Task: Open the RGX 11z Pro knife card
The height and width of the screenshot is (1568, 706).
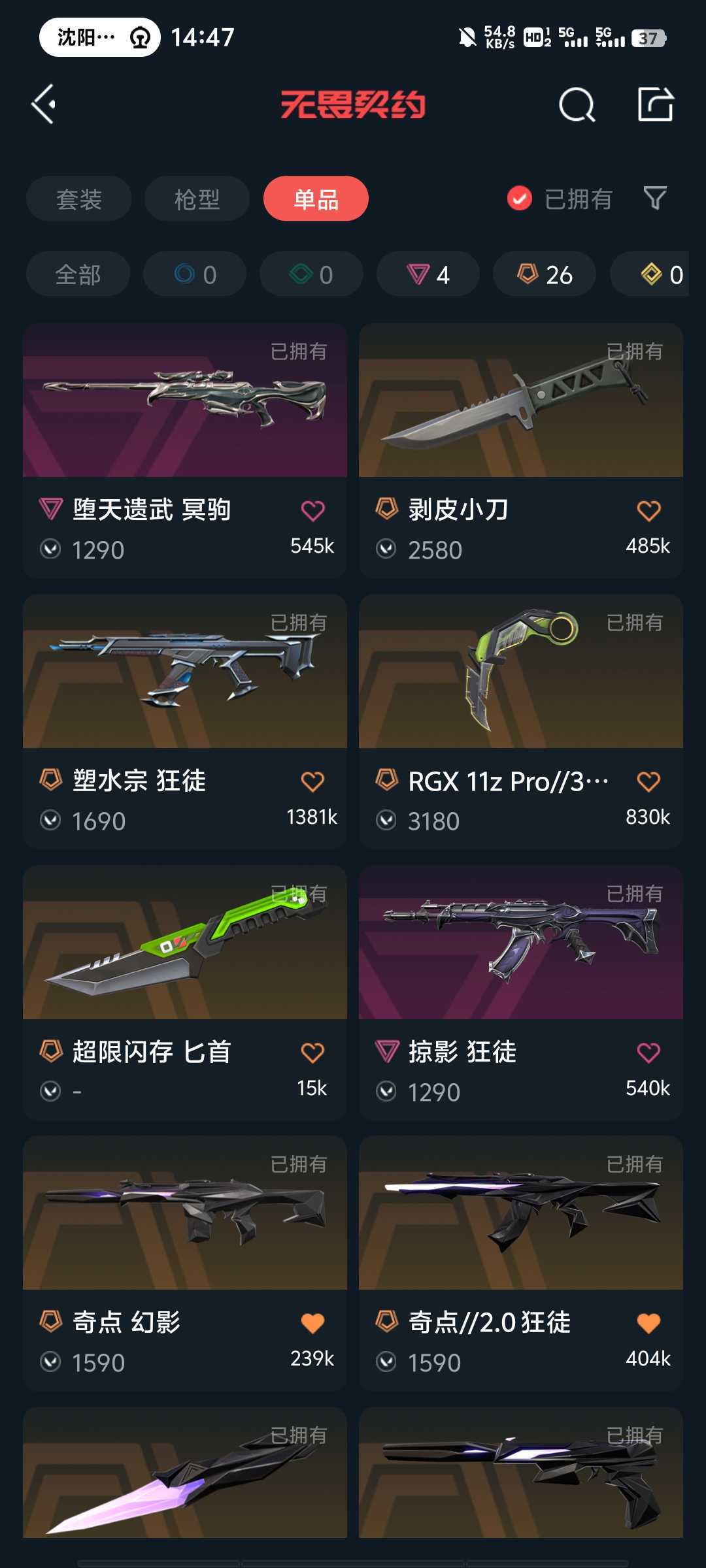Action: [521, 721]
